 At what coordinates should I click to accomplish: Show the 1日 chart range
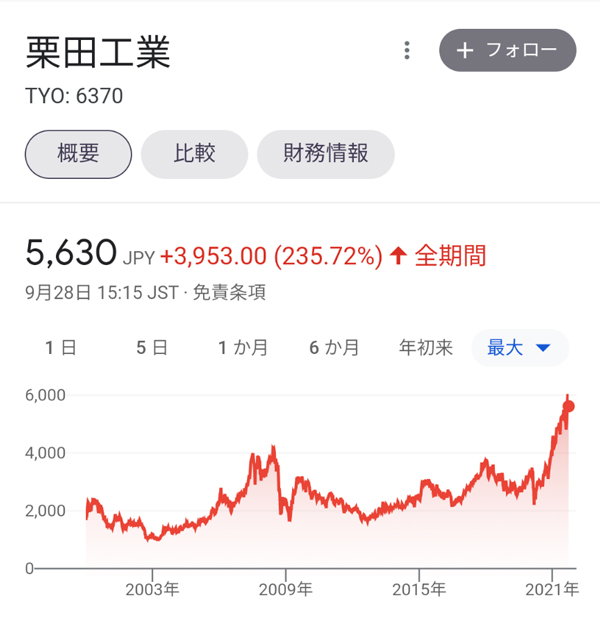(x=60, y=348)
